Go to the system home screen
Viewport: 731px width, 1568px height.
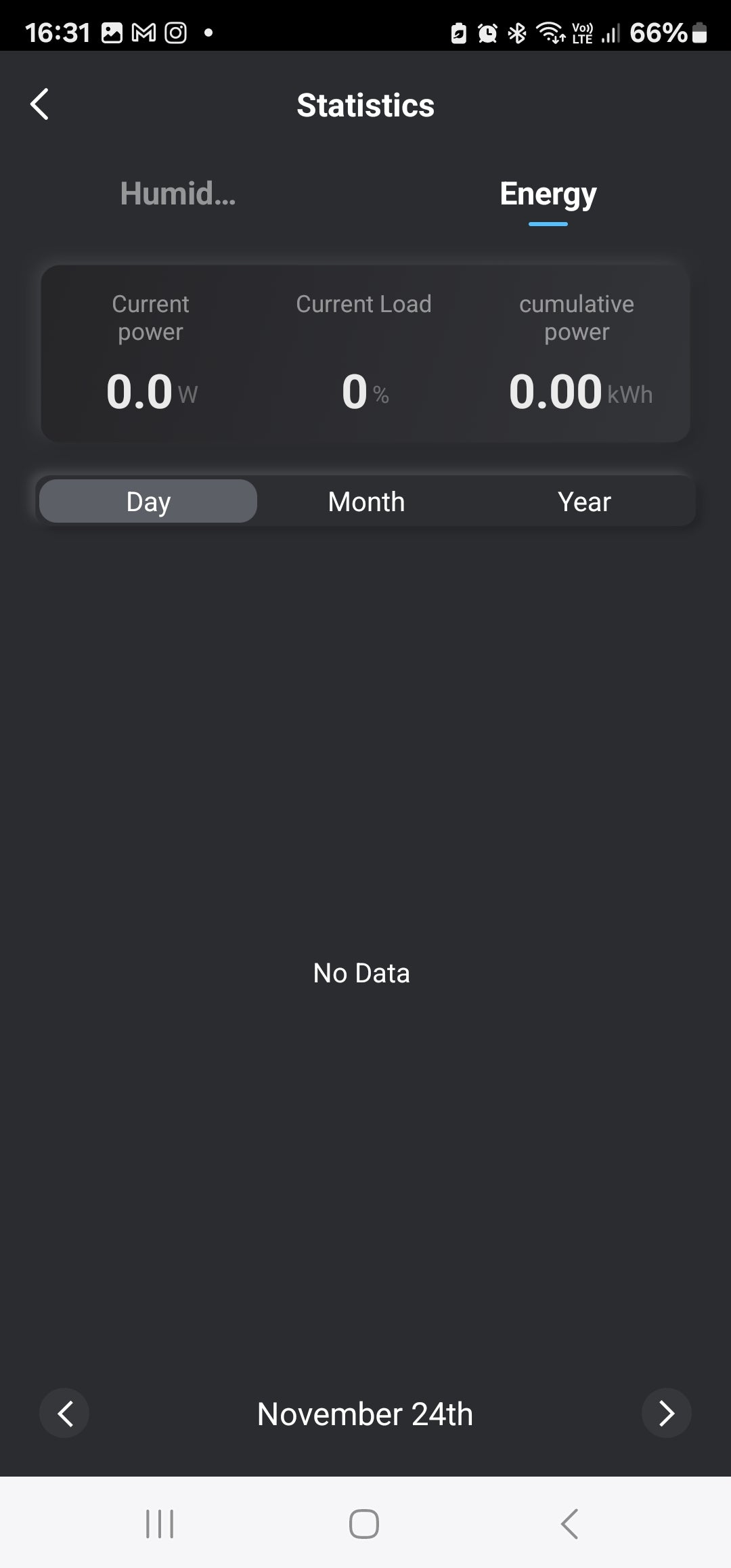[364, 1524]
